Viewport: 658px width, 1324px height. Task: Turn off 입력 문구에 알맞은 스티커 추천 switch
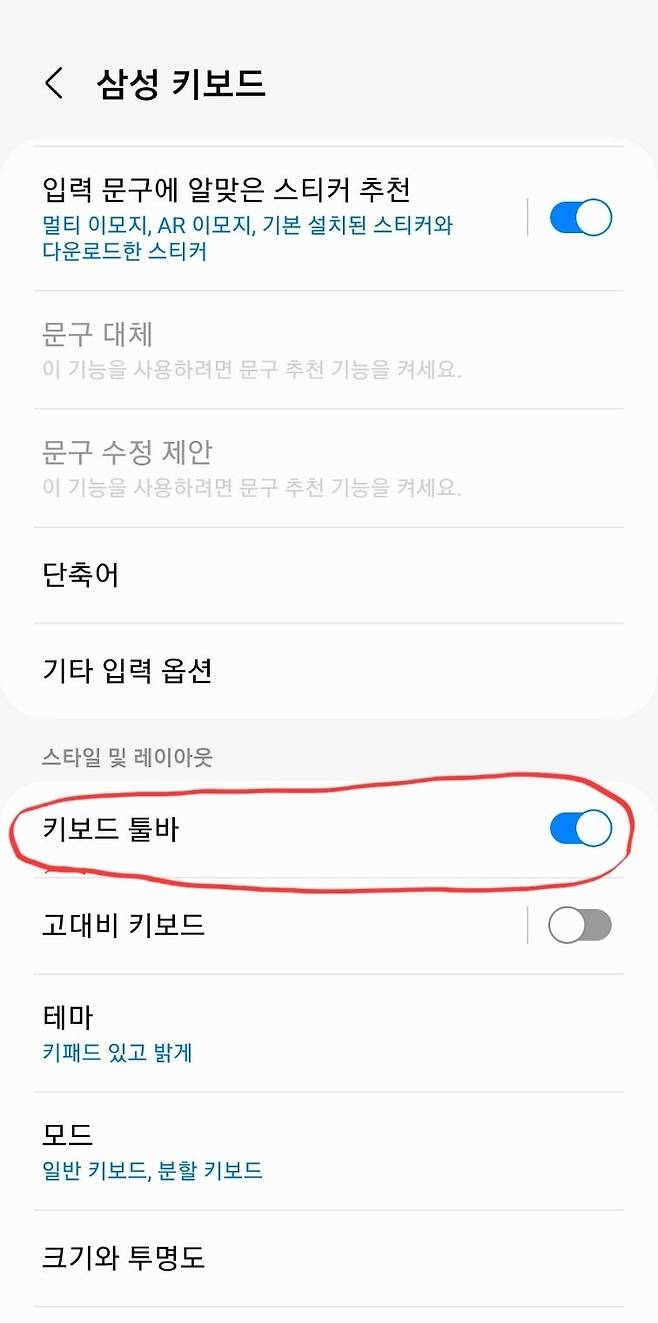point(580,218)
